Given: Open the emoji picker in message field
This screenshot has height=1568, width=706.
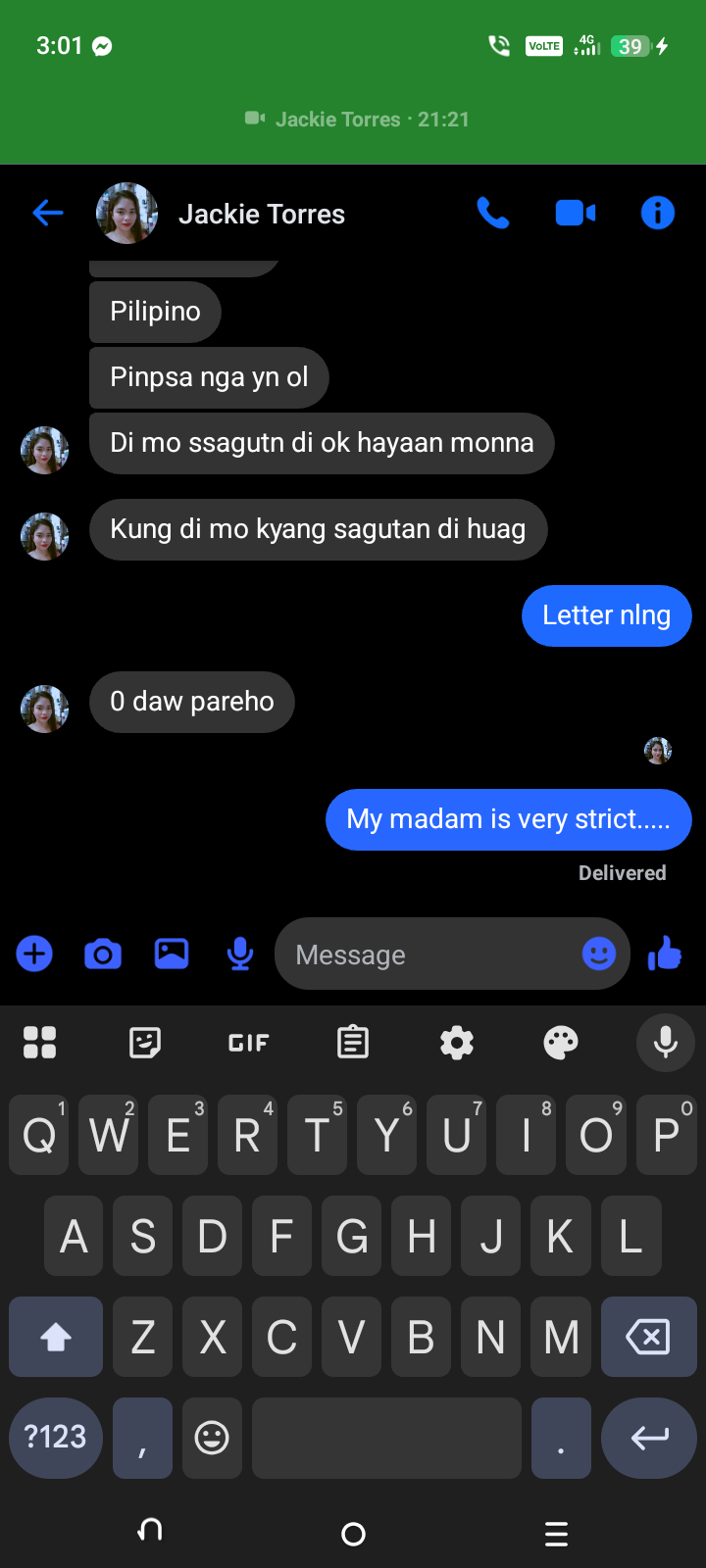Looking at the screenshot, I should [x=599, y=953].
